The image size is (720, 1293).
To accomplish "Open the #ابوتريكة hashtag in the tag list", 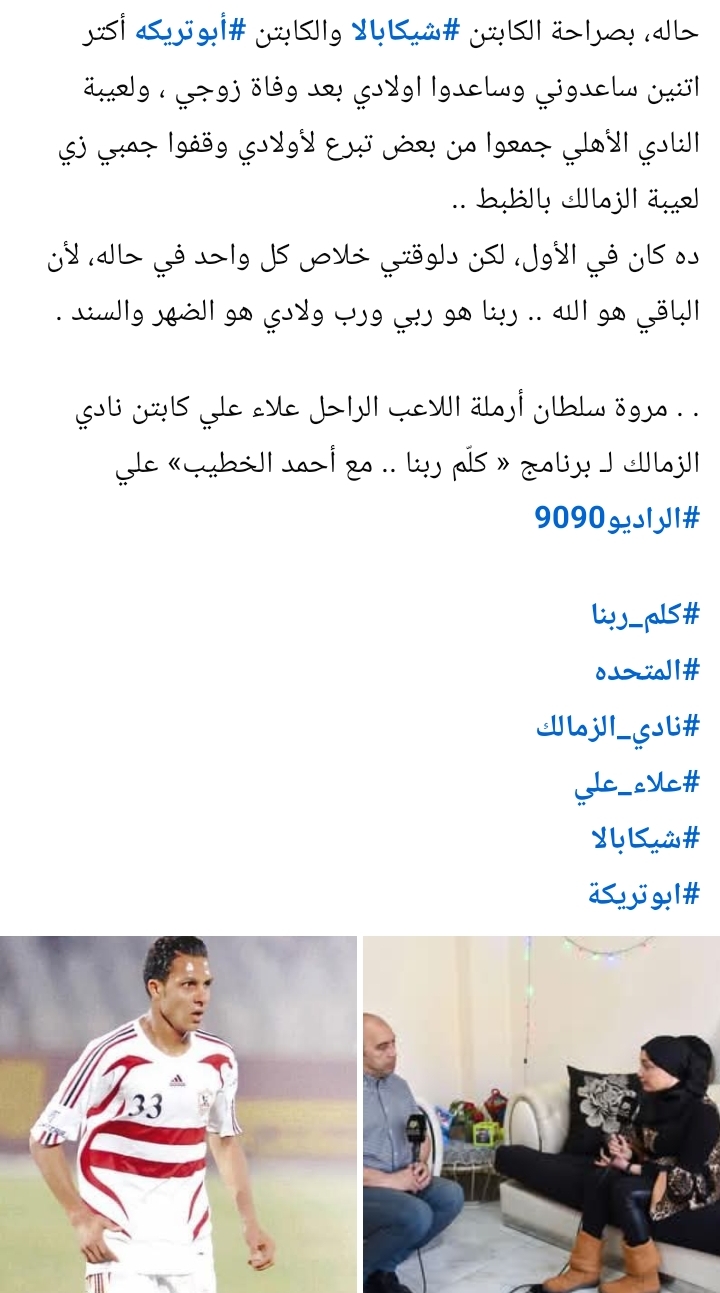I will [643, 894].
